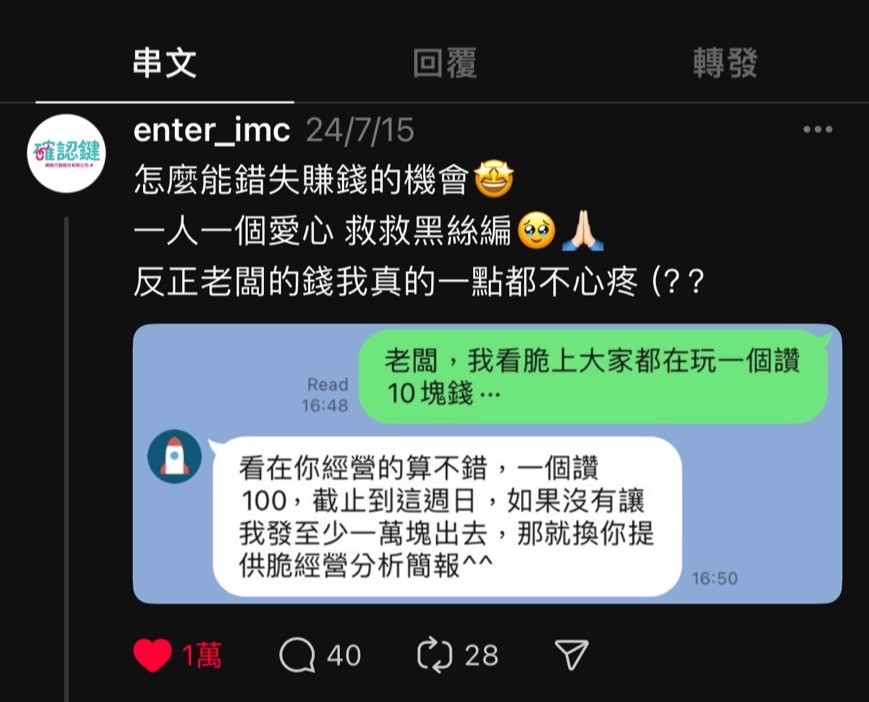Open the enter_imc username link

211,130
